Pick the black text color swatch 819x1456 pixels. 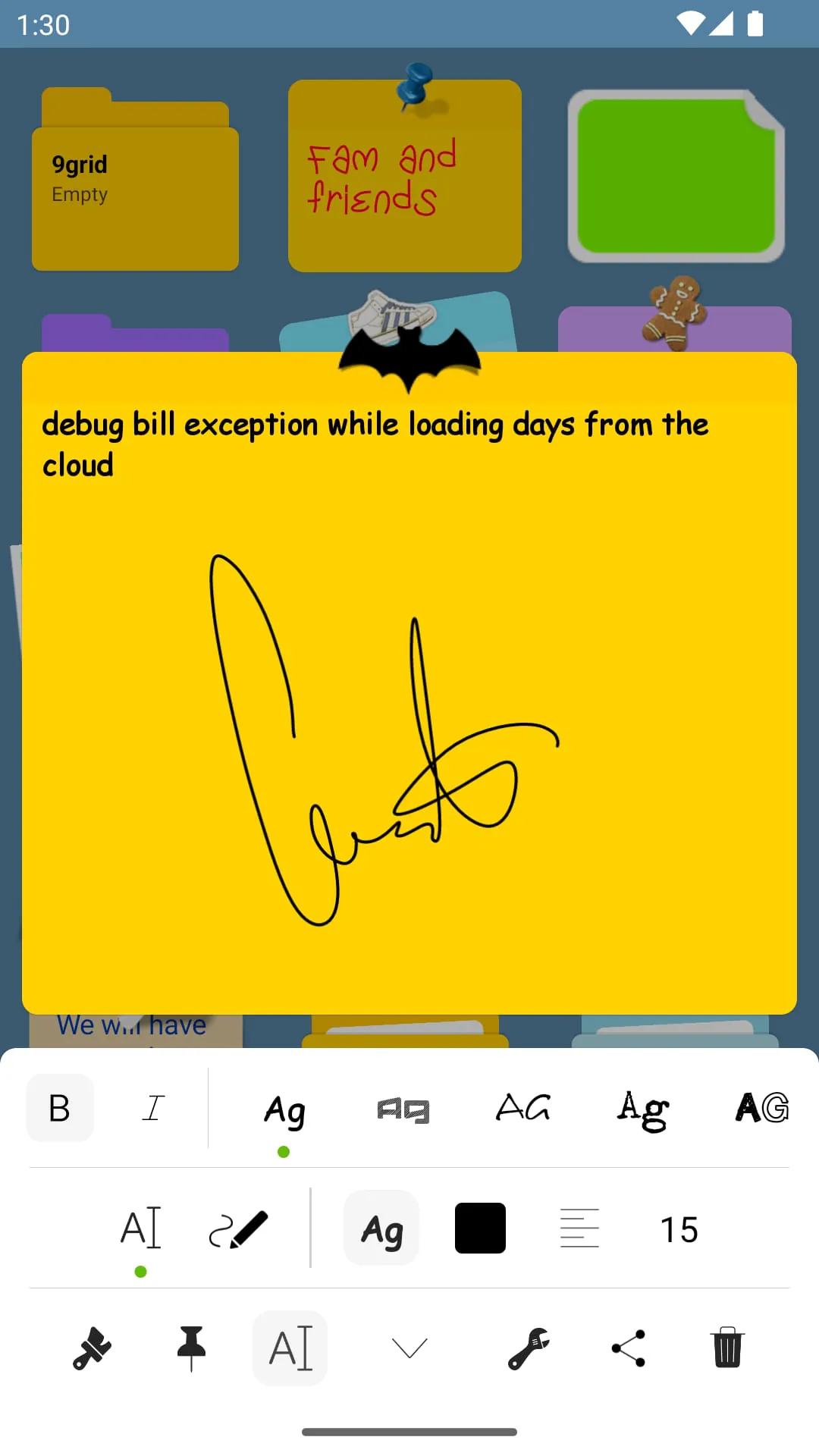point(480,1228)
